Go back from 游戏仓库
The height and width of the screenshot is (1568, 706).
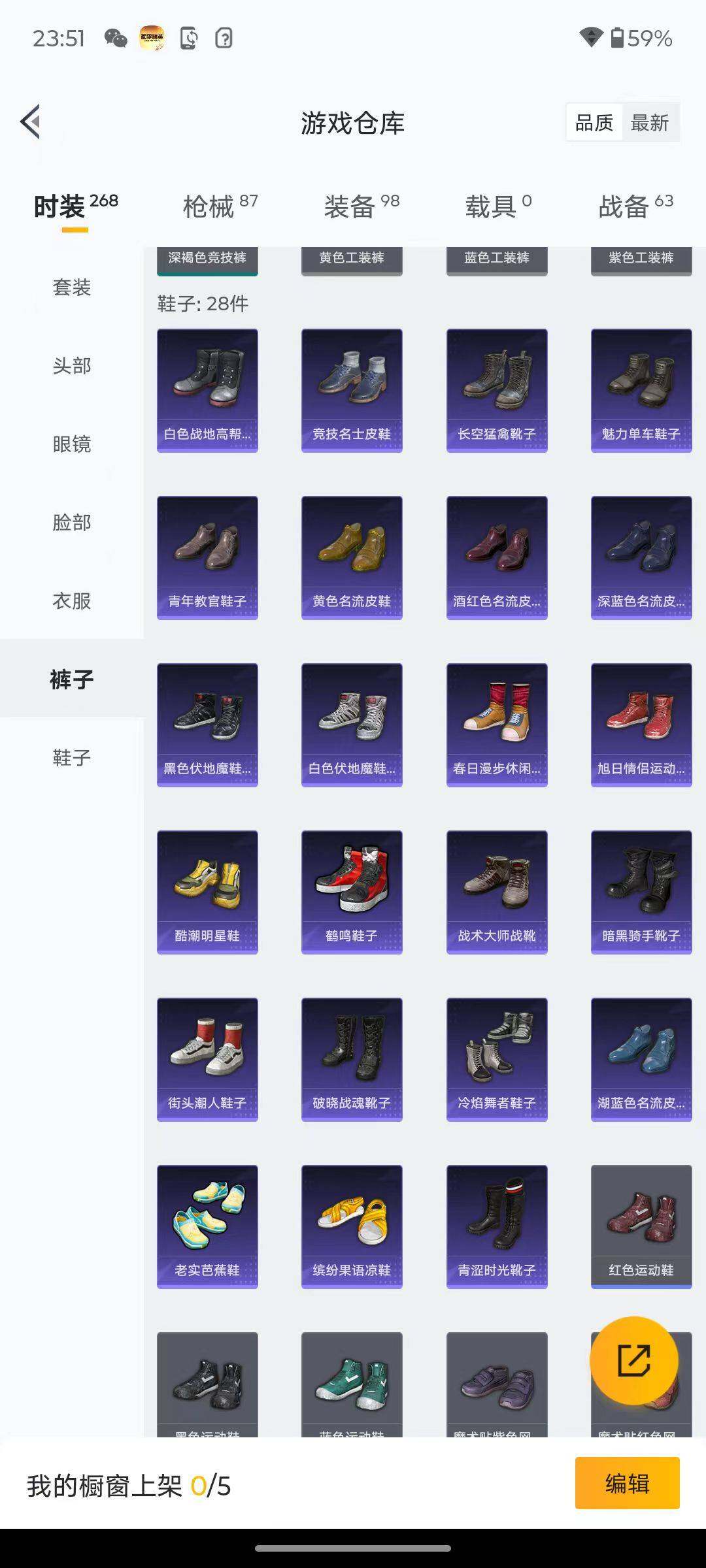[x=31, y=122]
